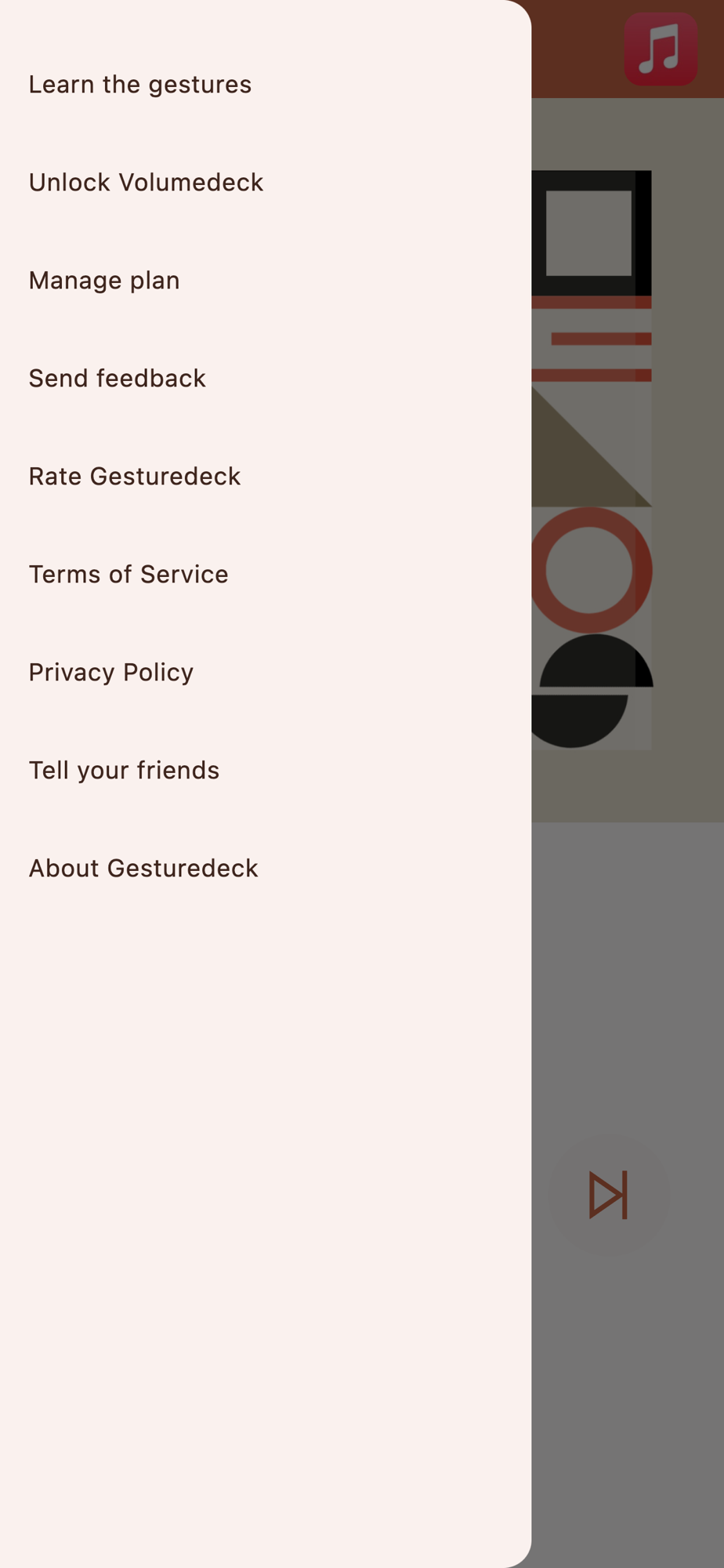The height and width of the screenshot is (1568, 724).
Task: Open Learn the gestures
Action: pos(266,85)
